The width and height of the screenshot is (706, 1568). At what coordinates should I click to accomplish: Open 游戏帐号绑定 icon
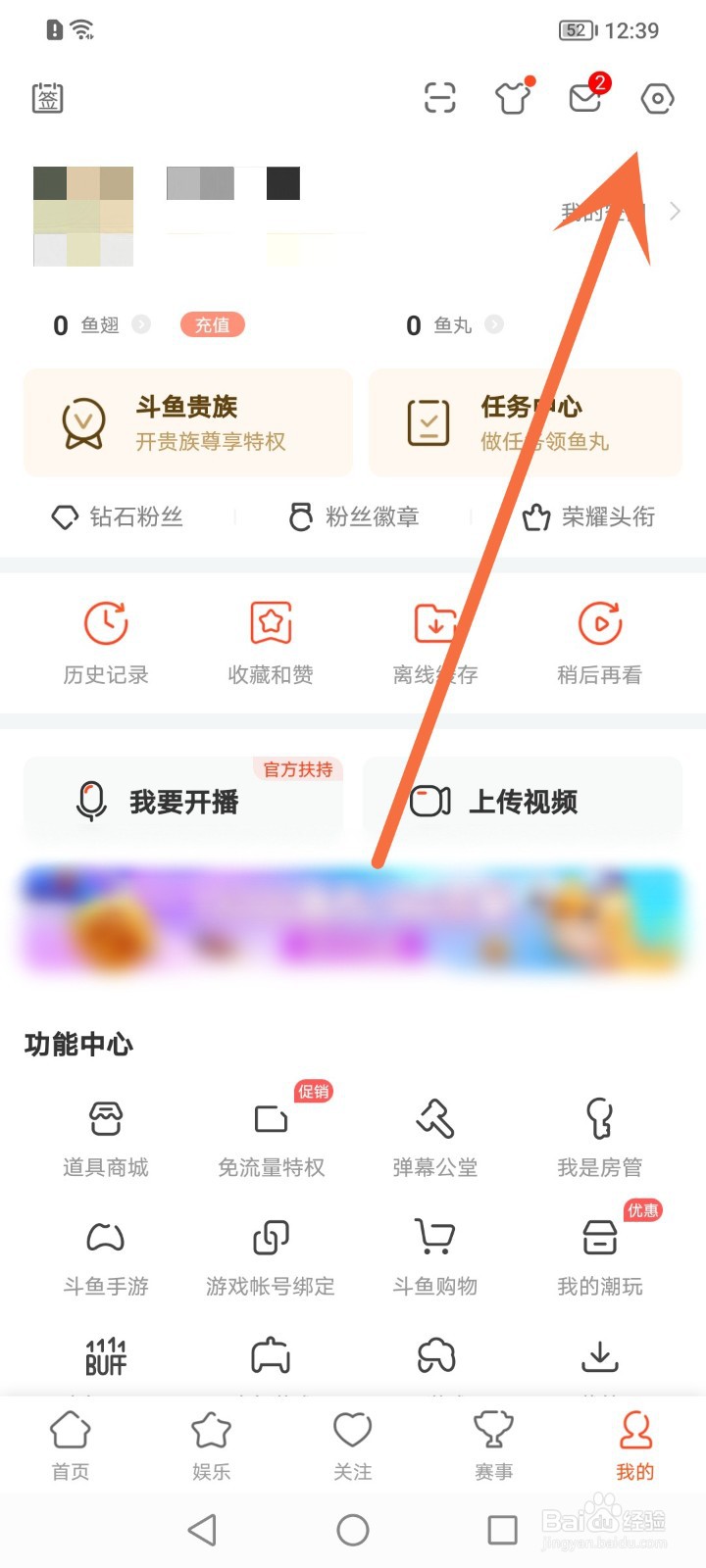[x=270, y=1238]
